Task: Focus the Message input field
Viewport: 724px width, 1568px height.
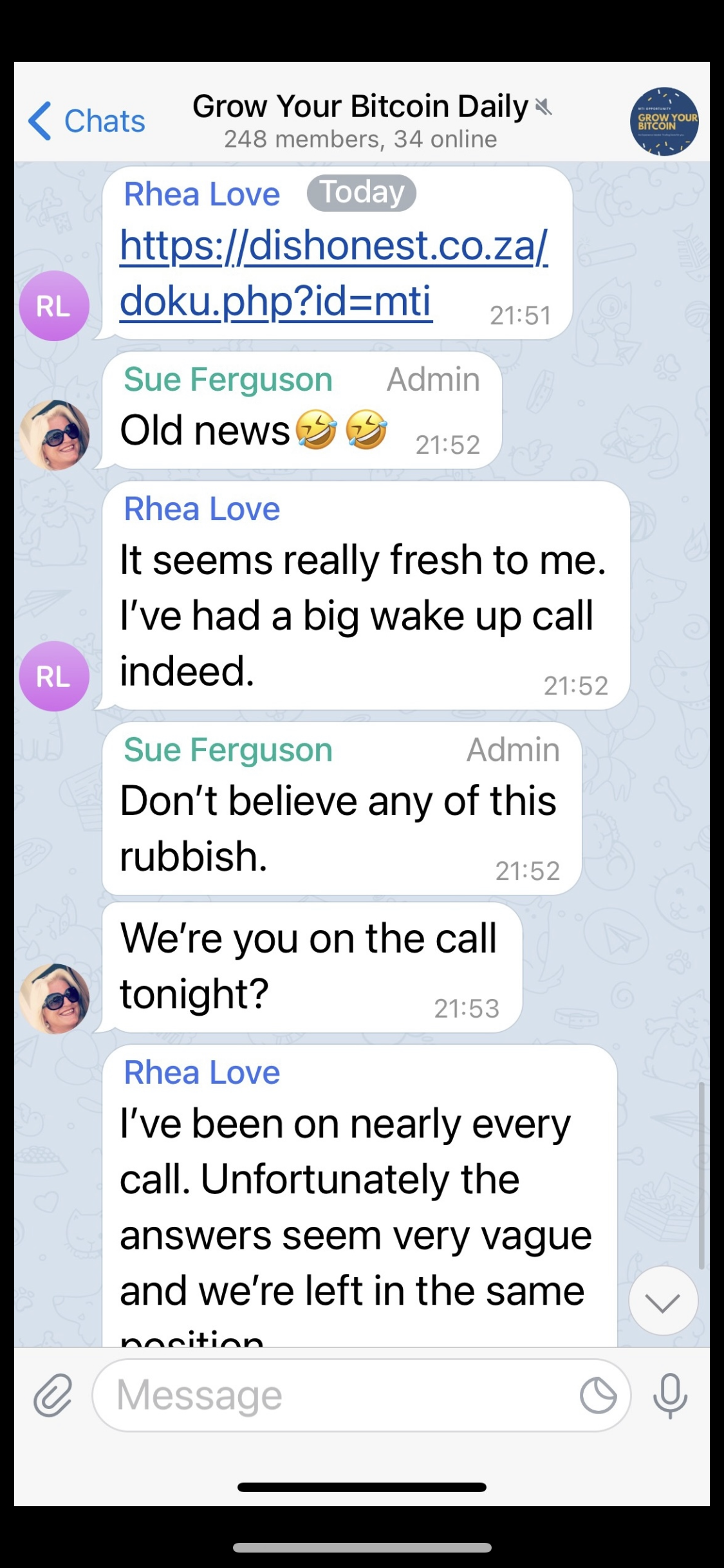Action: [x=335, y=1395]
